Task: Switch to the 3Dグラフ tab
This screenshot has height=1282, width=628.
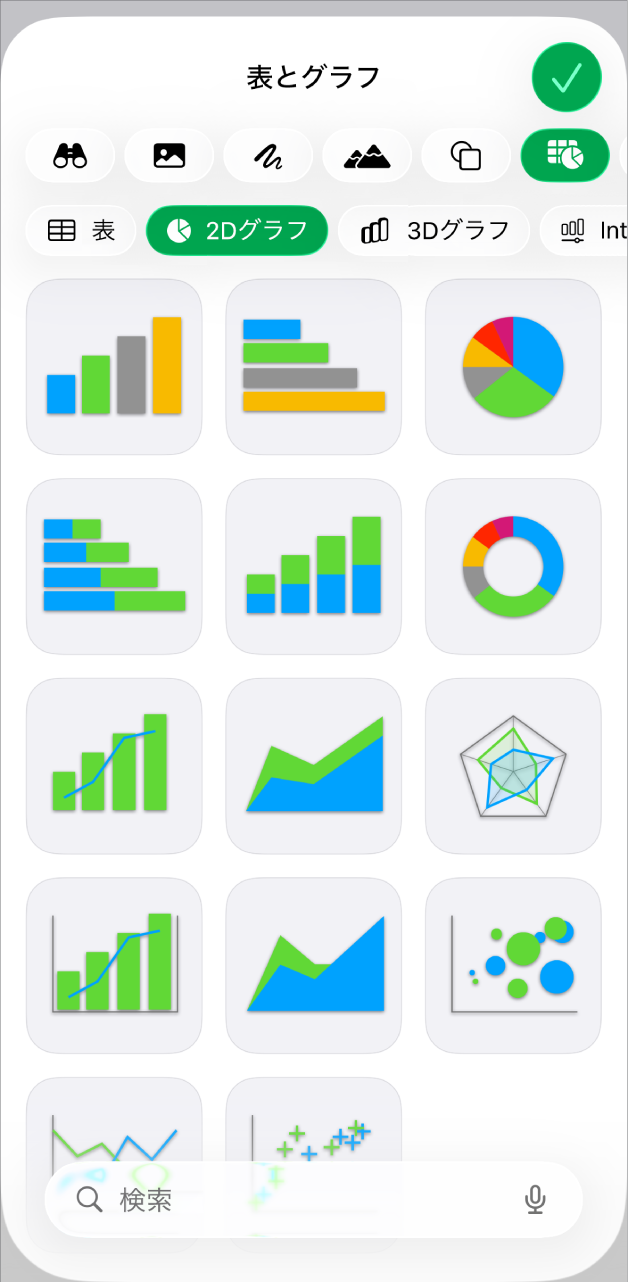Action: pyautogui.click(x=434, y=231)
